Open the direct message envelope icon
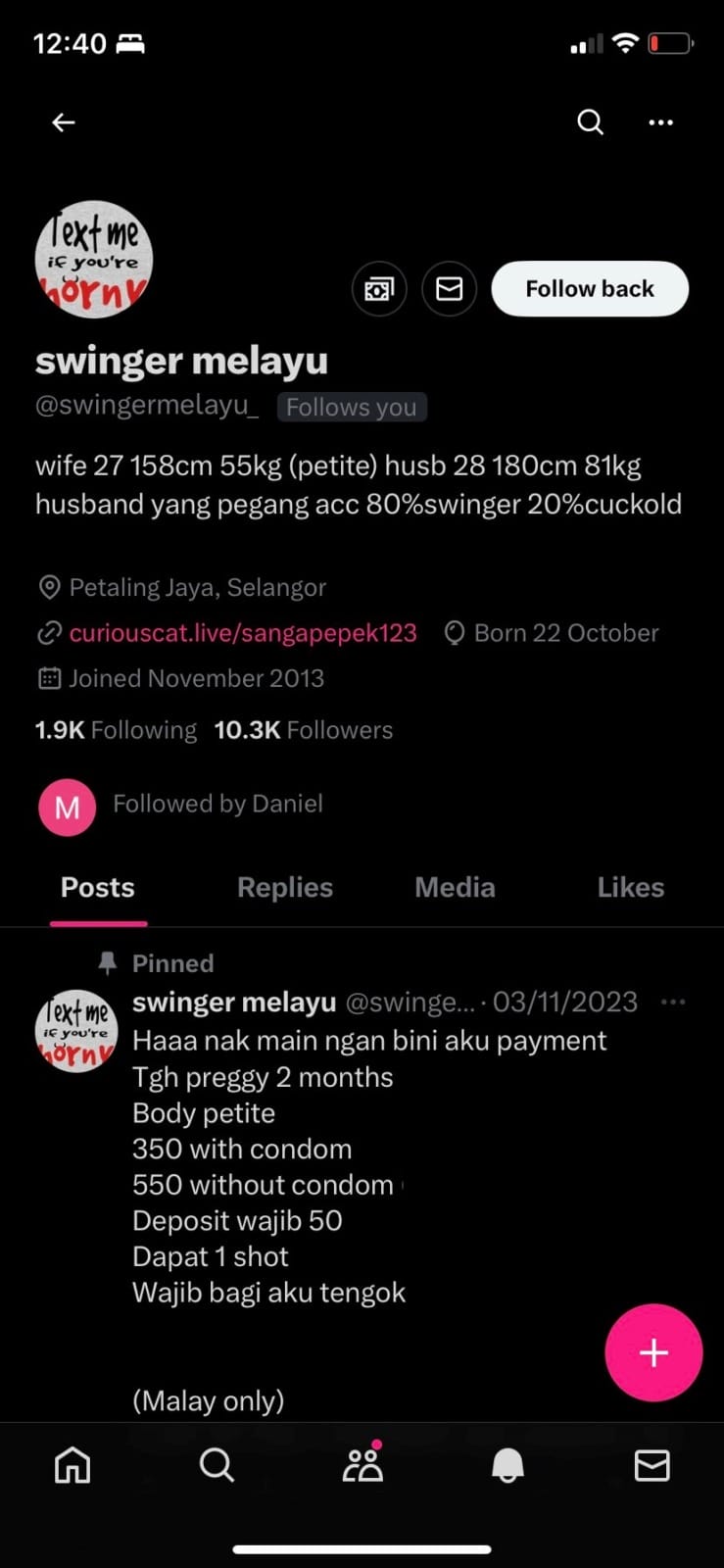 point(449,289)
